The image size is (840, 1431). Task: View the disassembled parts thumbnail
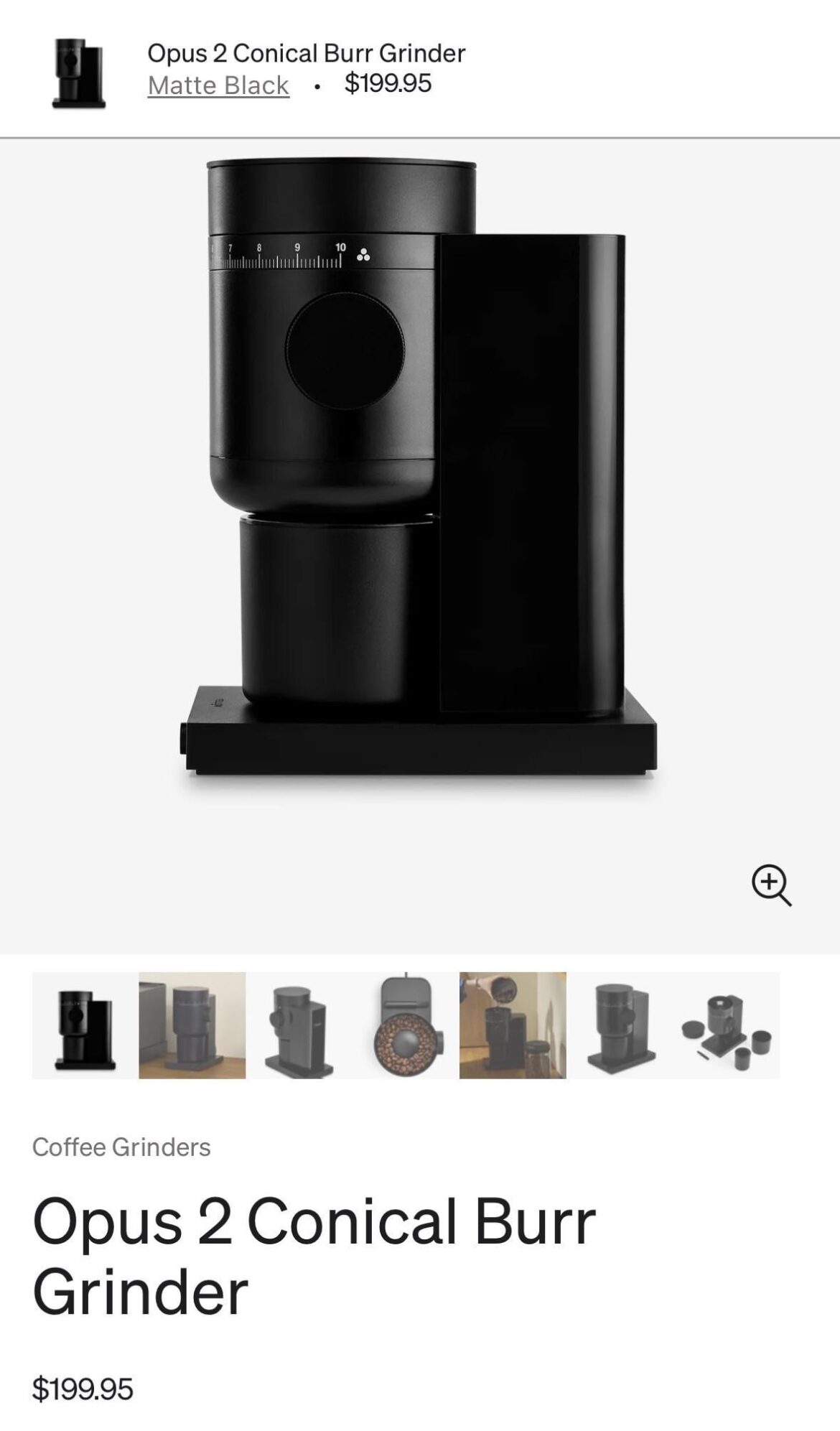727,1025
